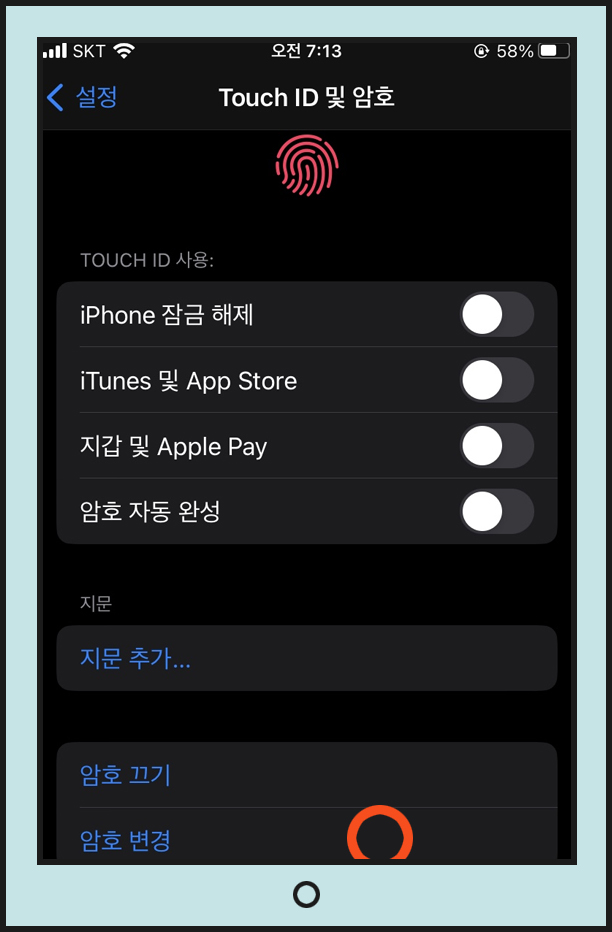Enable 암호 자동 완성 switch
This screenshot has width=612, height=932.
click(x=496, y=512)
